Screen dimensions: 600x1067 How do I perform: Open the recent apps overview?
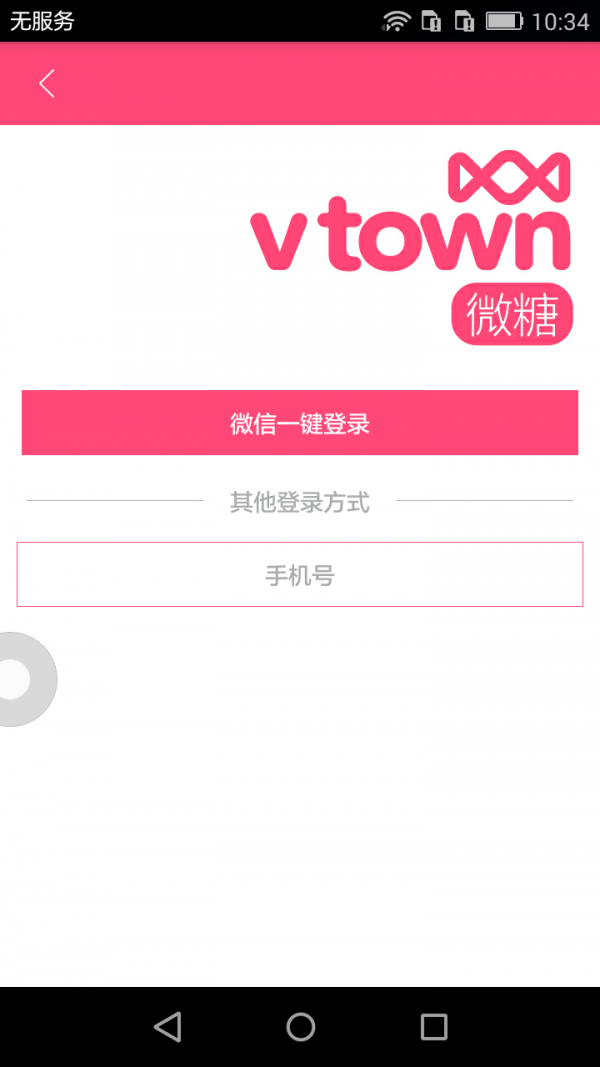(433, 1026)
